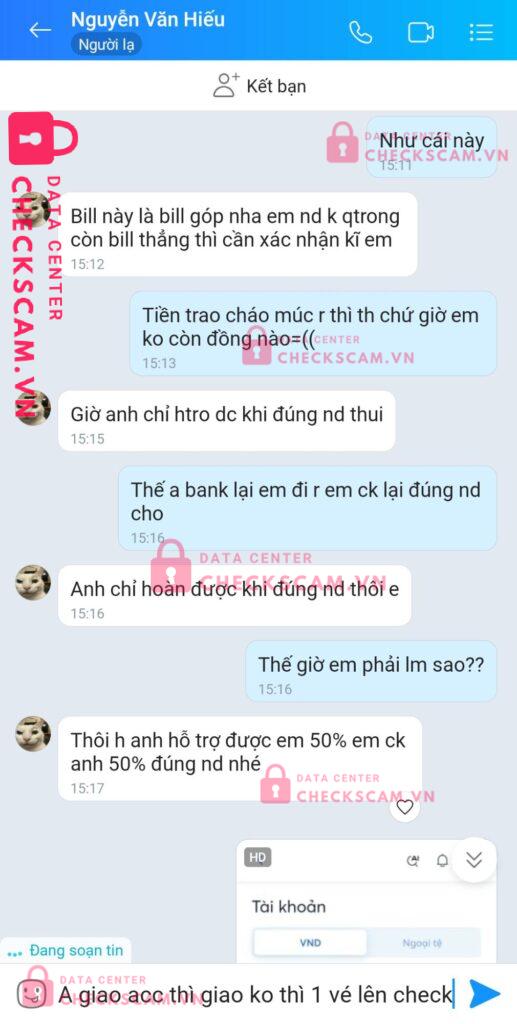517x1024 pixels.
Task: React with heart on the 50% message
Action: point(405,807)
